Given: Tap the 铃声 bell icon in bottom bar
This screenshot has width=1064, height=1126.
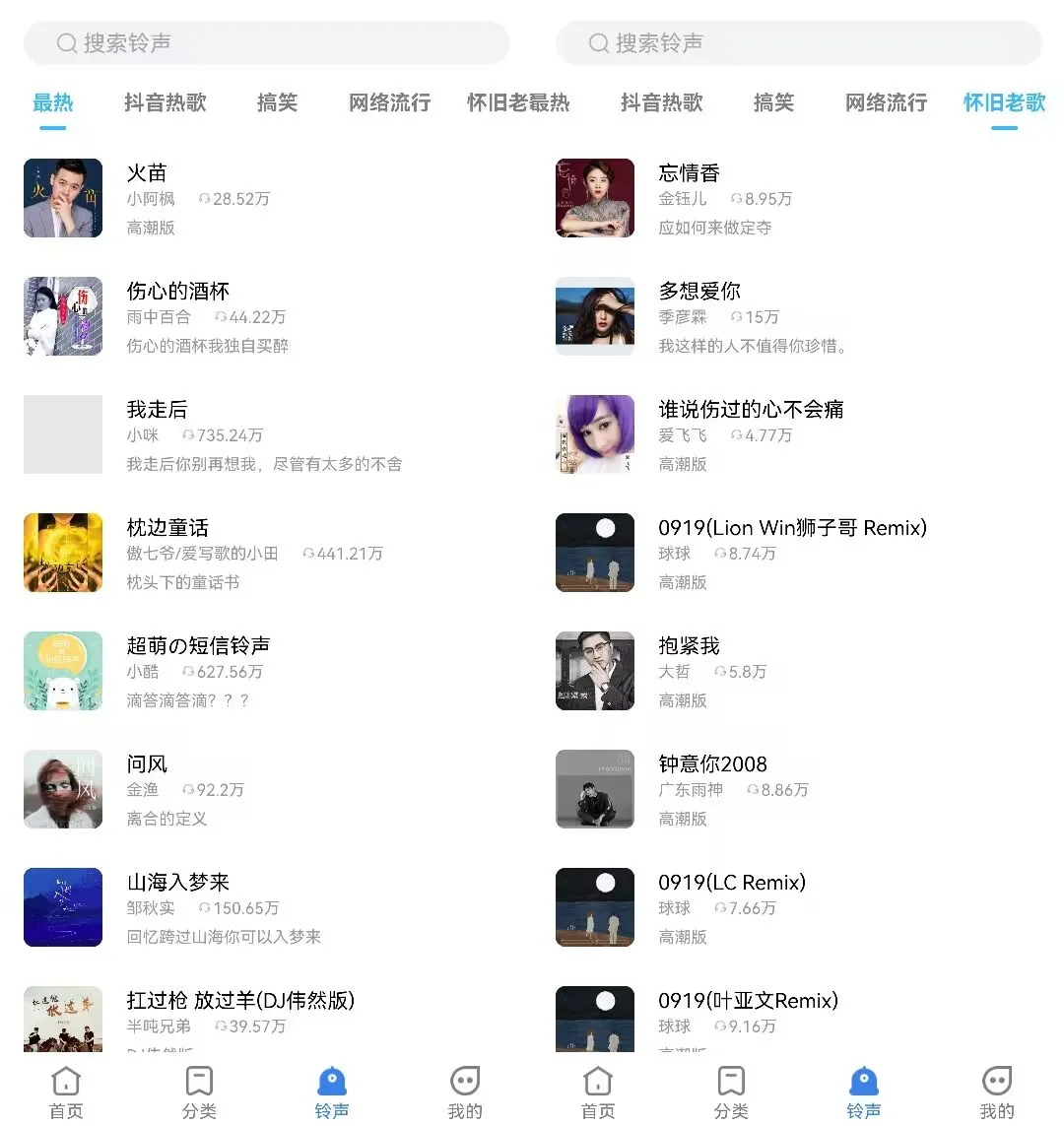Looking at the screenshot, I should 331,1082.
